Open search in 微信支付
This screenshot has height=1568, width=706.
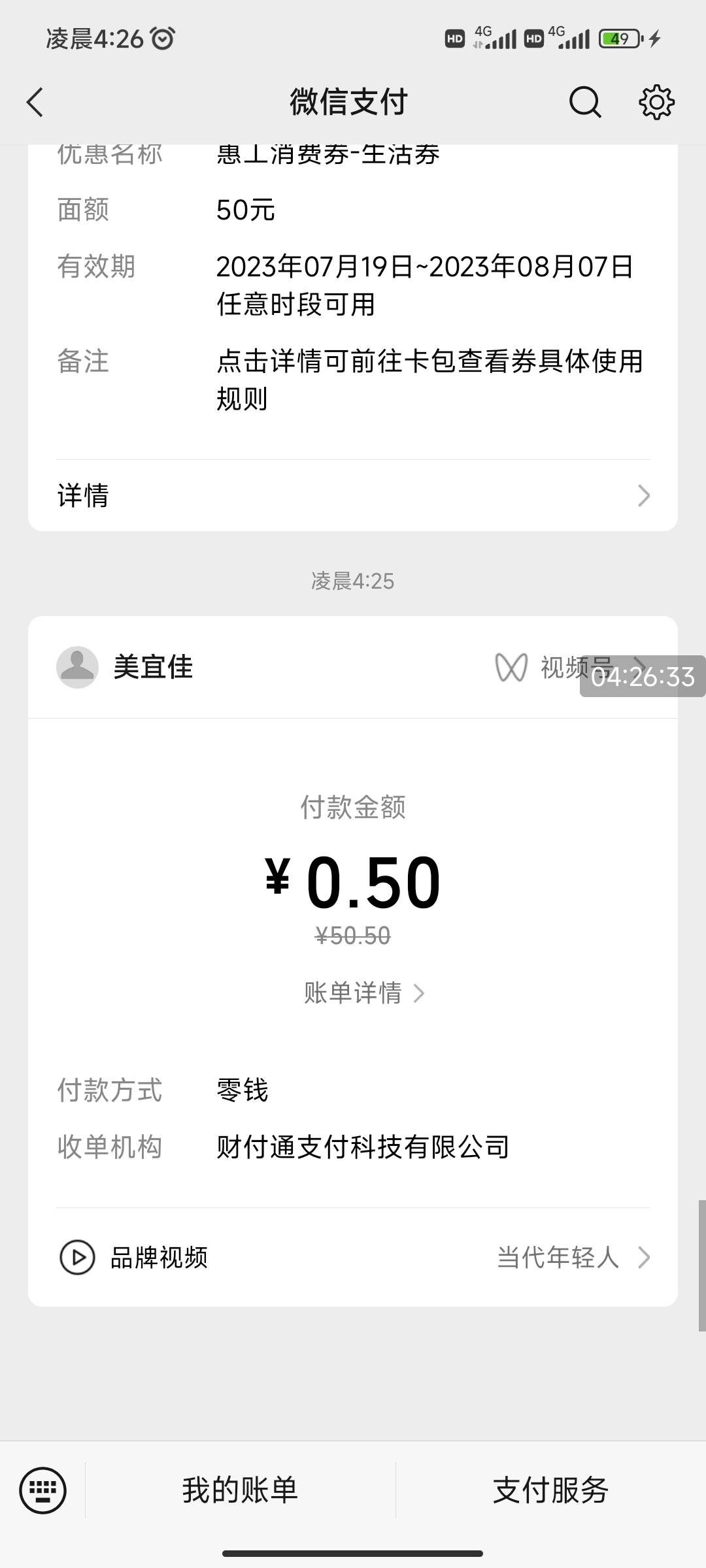(584, 103)
